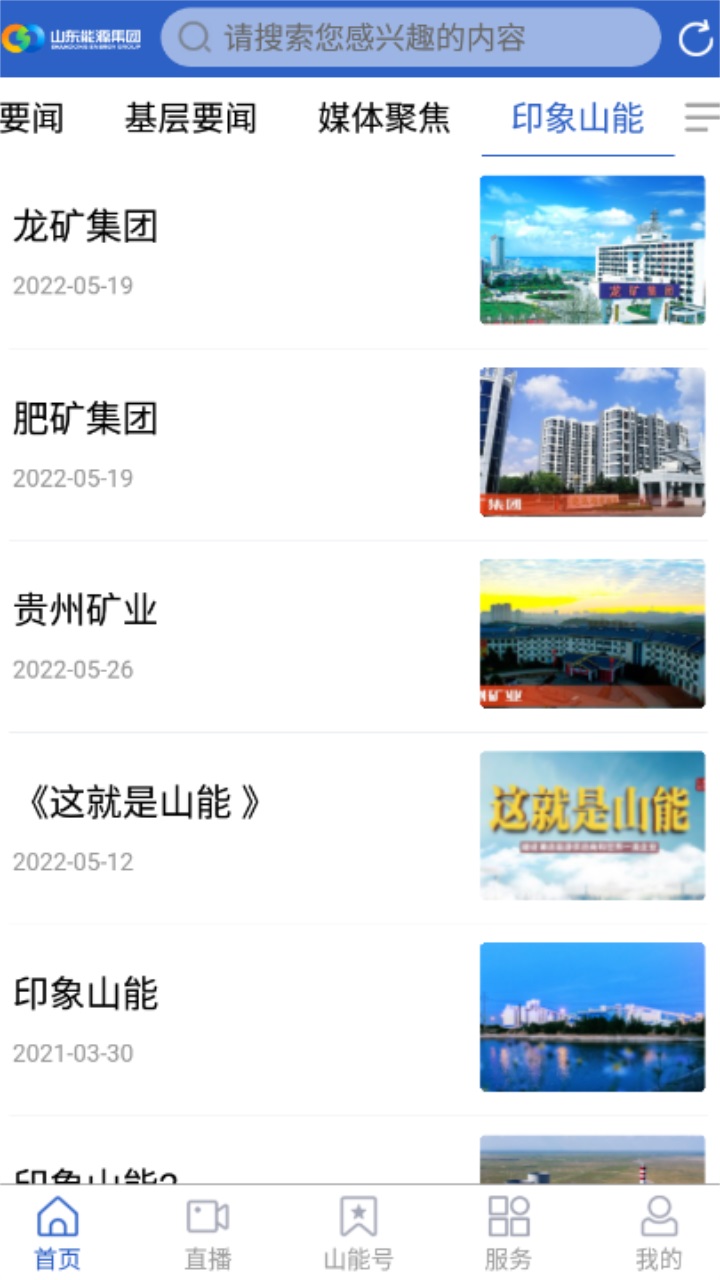Tap the refresh icon beside search bar
This screenshot has height=1280, width=720.
click(x=694, y=37)
